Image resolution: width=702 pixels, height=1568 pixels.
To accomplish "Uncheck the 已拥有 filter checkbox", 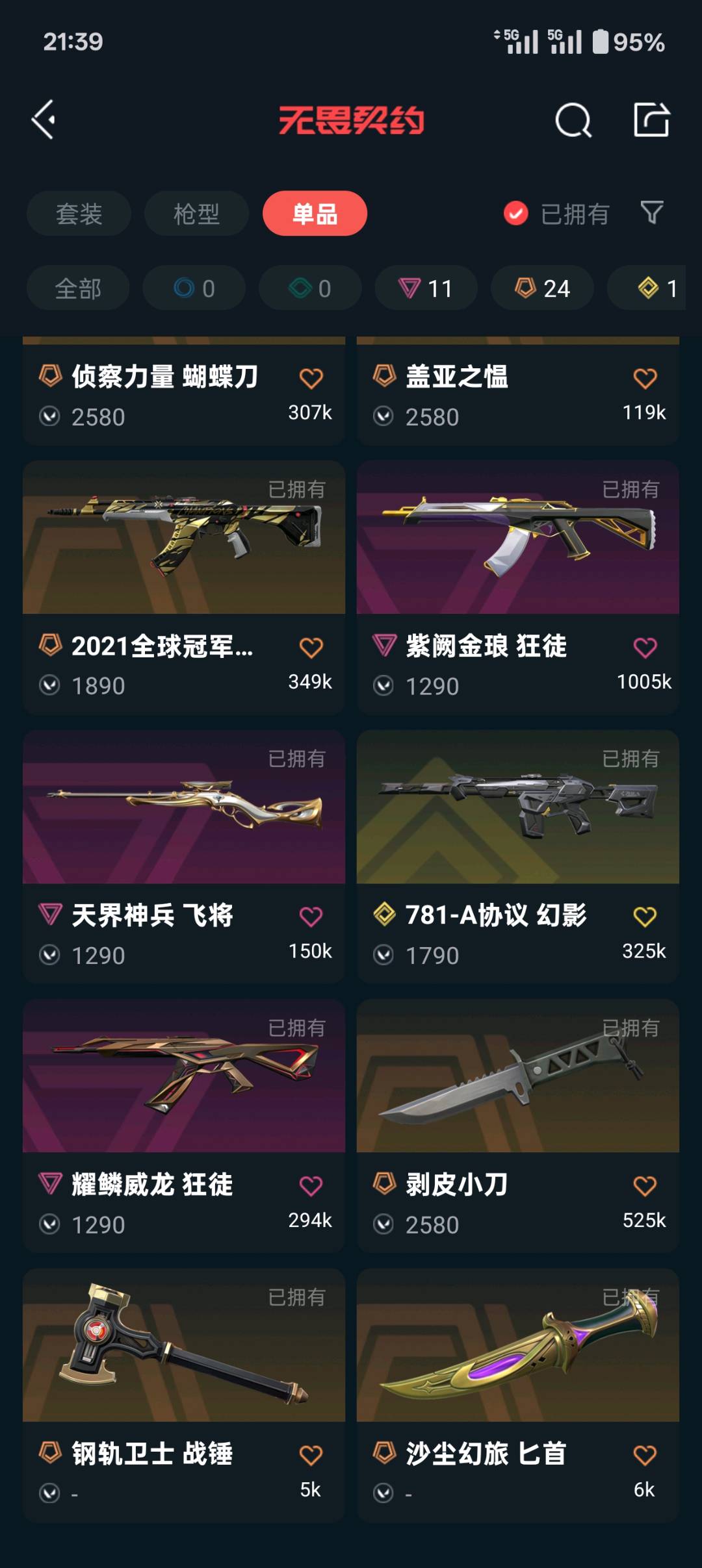I will (516, 213).
